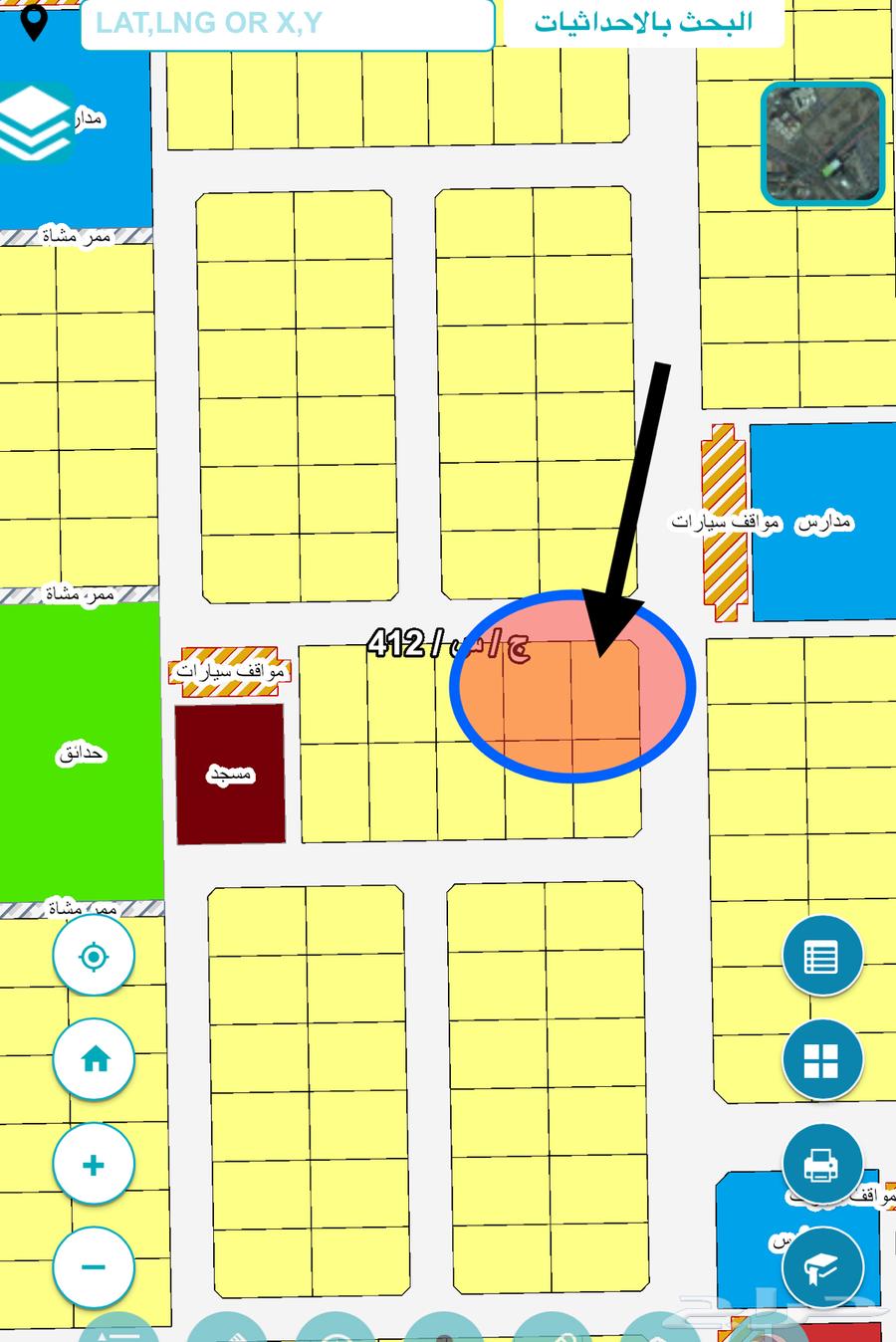Zoom in with the plus button

point(94,1164)
